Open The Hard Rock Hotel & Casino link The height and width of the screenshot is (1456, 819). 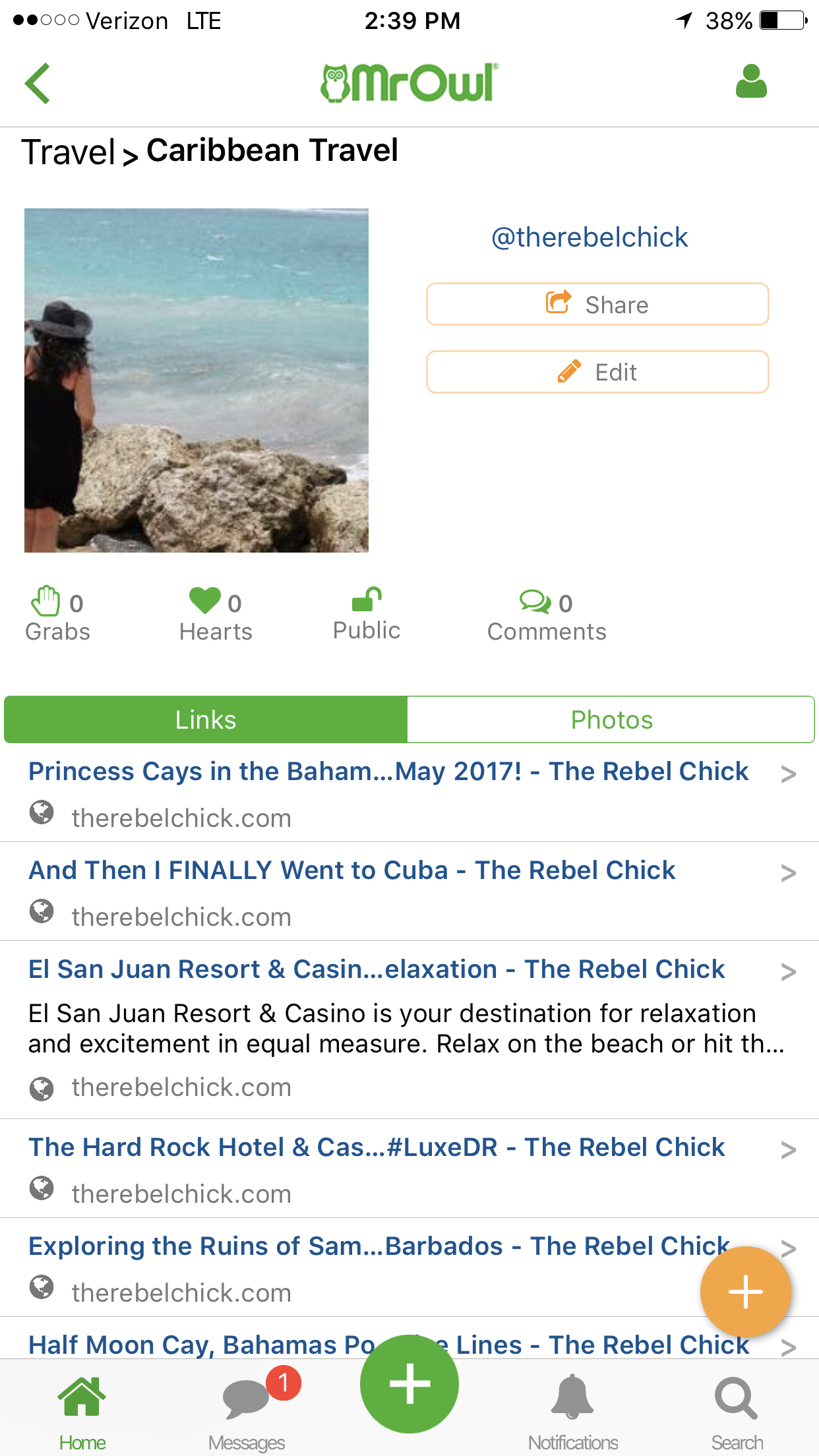[409, 1168]
